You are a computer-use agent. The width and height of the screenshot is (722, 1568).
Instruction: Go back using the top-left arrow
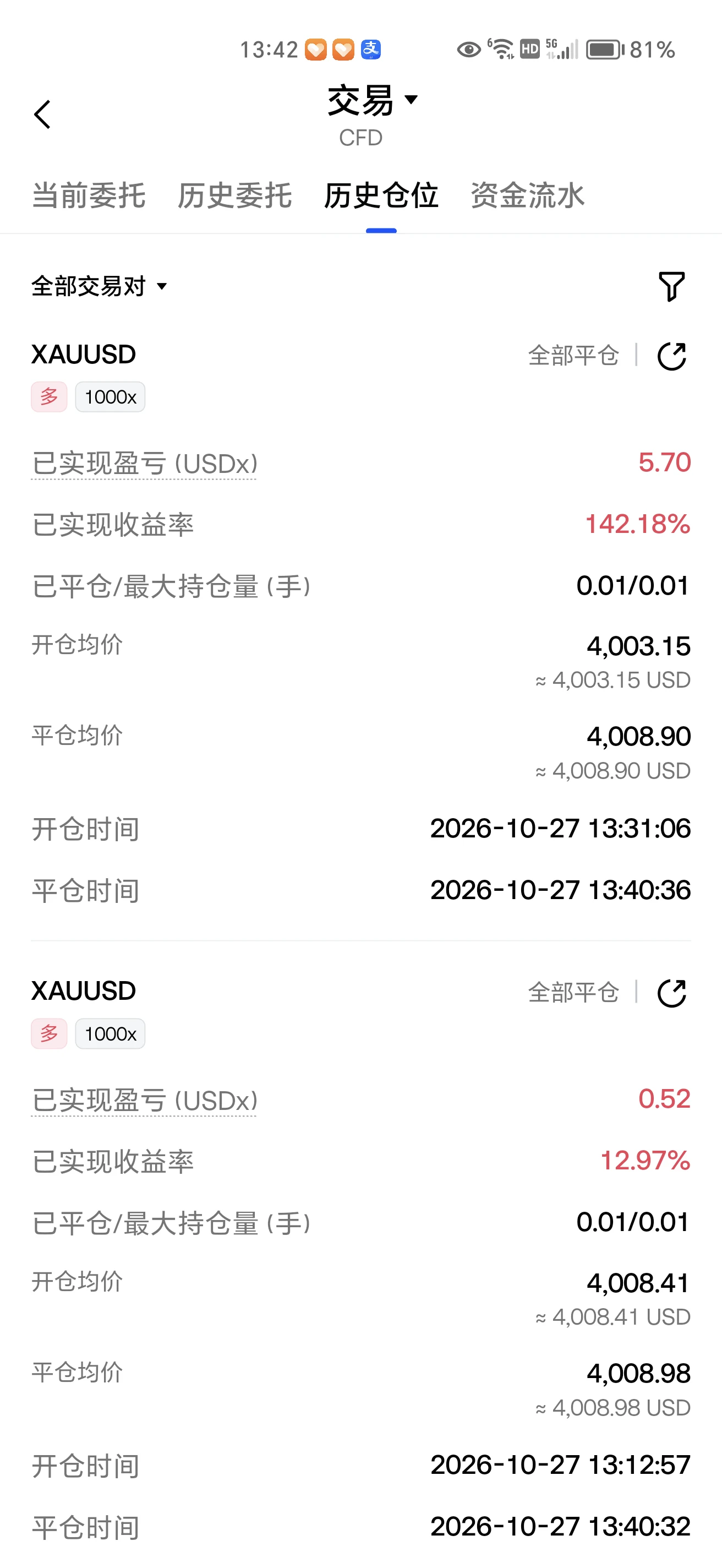(42, 115)
